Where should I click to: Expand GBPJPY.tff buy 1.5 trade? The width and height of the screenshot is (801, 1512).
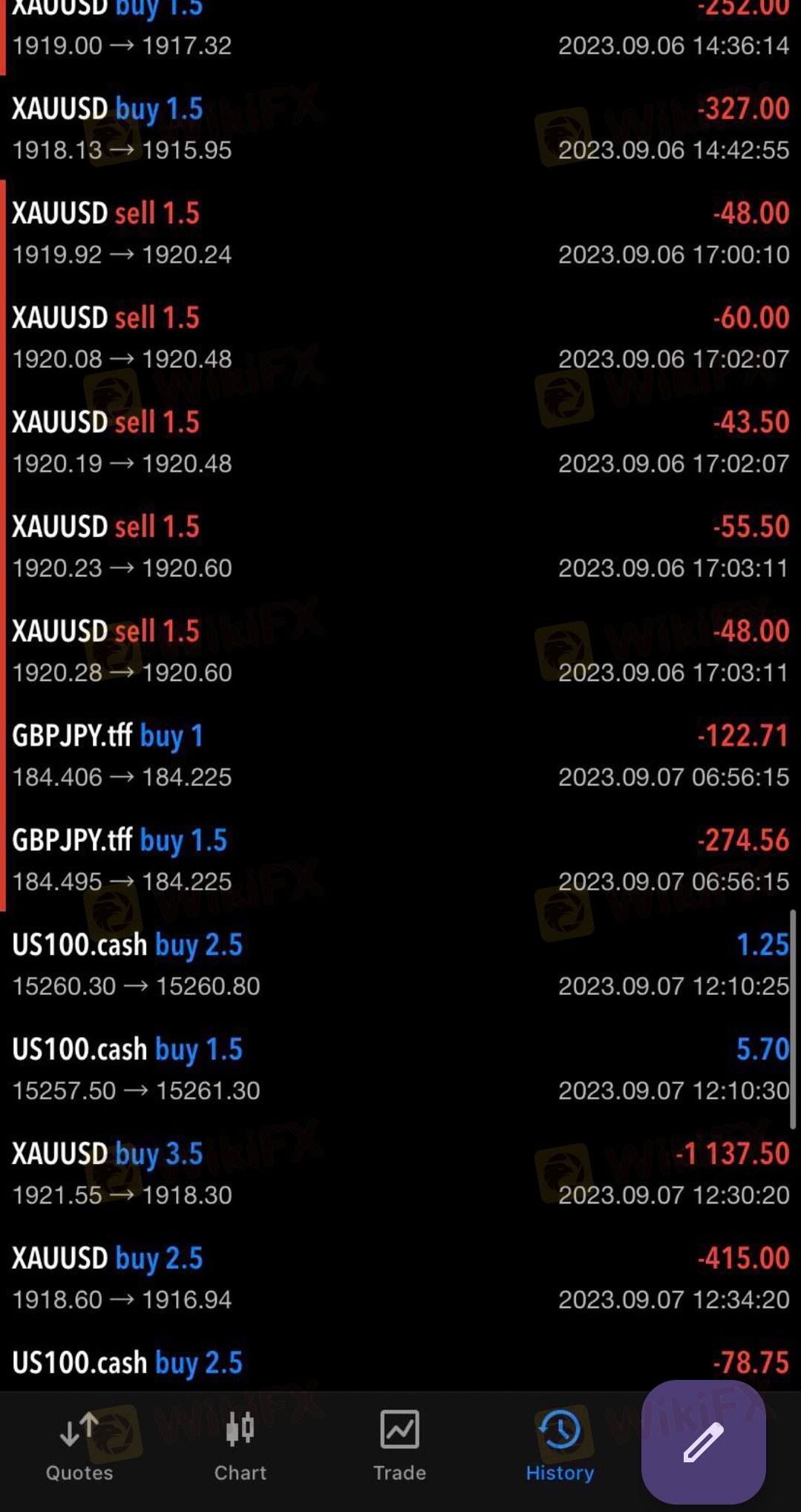401,860
